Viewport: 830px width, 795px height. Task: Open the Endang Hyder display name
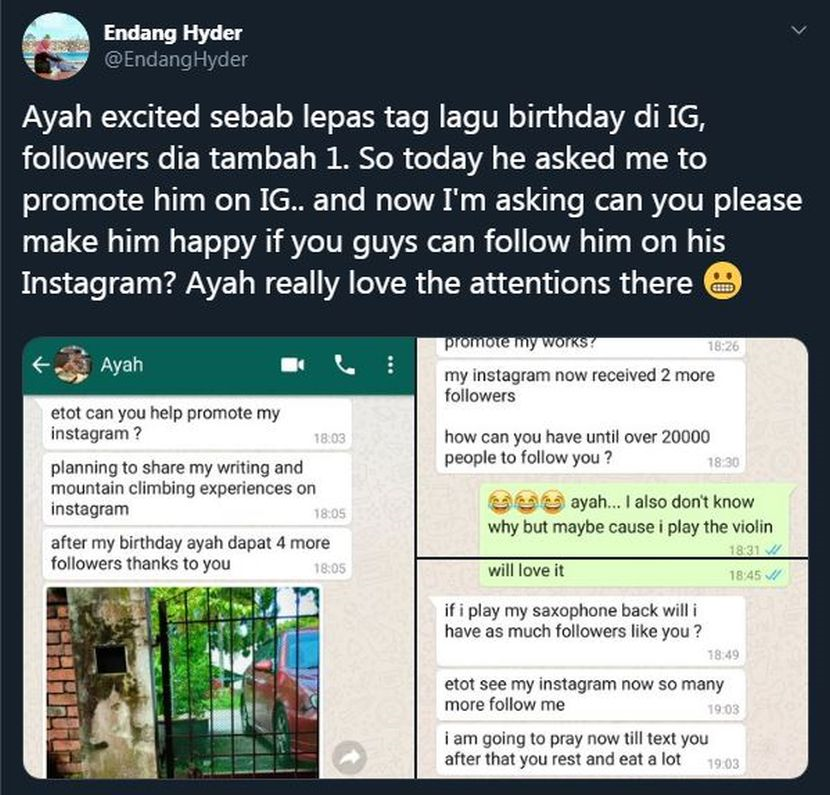[172, 33]
